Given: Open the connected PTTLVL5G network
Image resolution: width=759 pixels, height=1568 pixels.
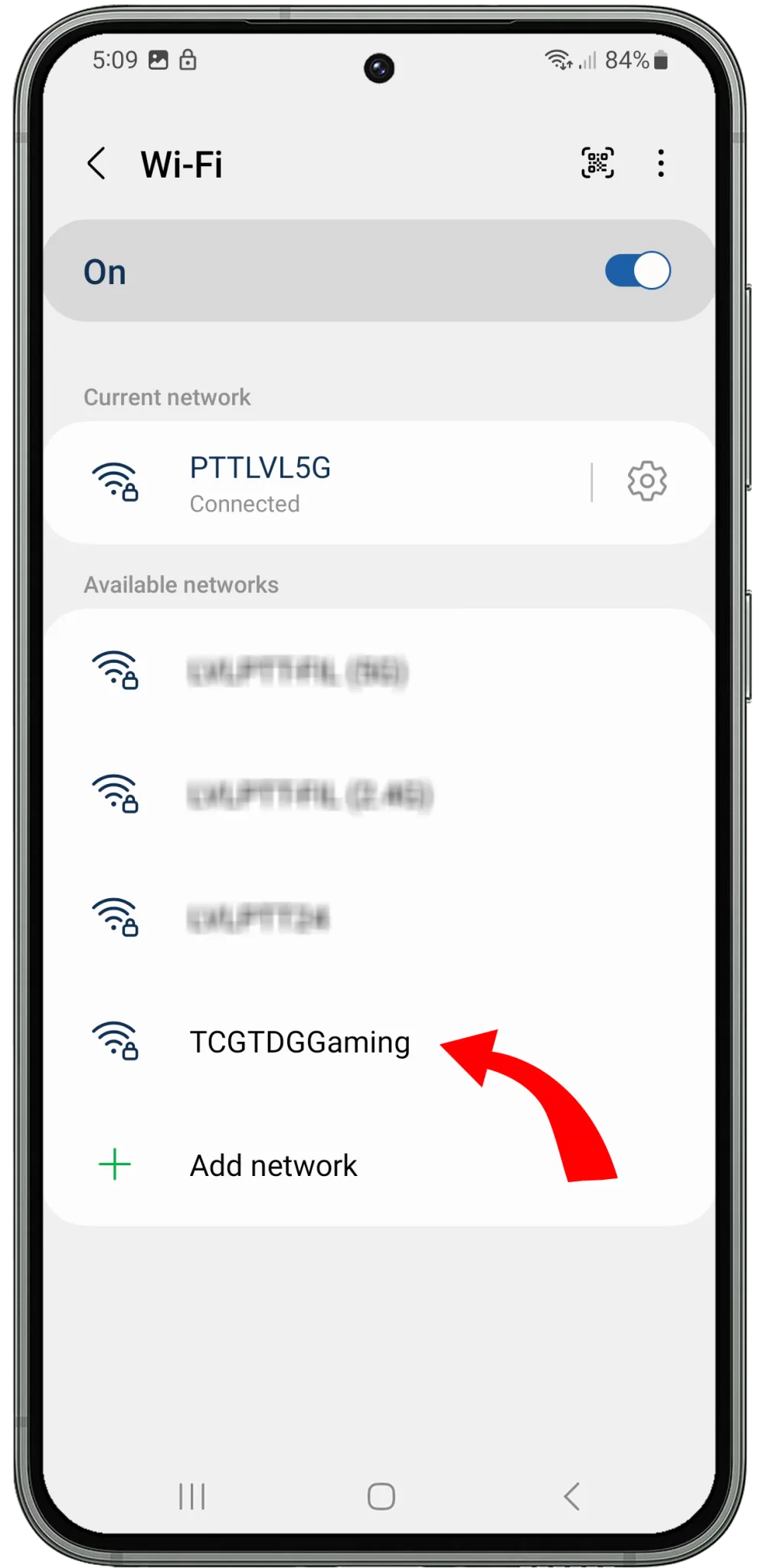Looking at the screenshot, I should tap(314, 483).
